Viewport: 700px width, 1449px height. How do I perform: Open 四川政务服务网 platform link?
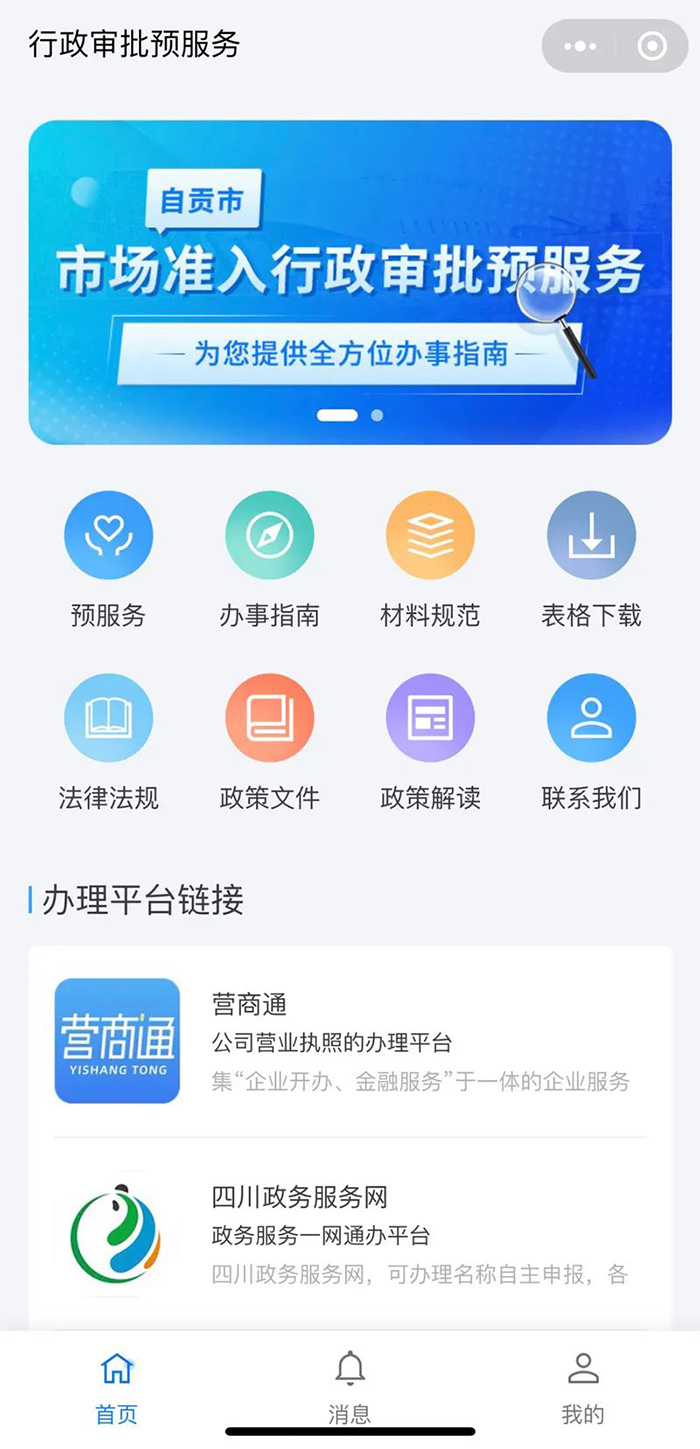pyautogui.click(x=350, y=1234)
